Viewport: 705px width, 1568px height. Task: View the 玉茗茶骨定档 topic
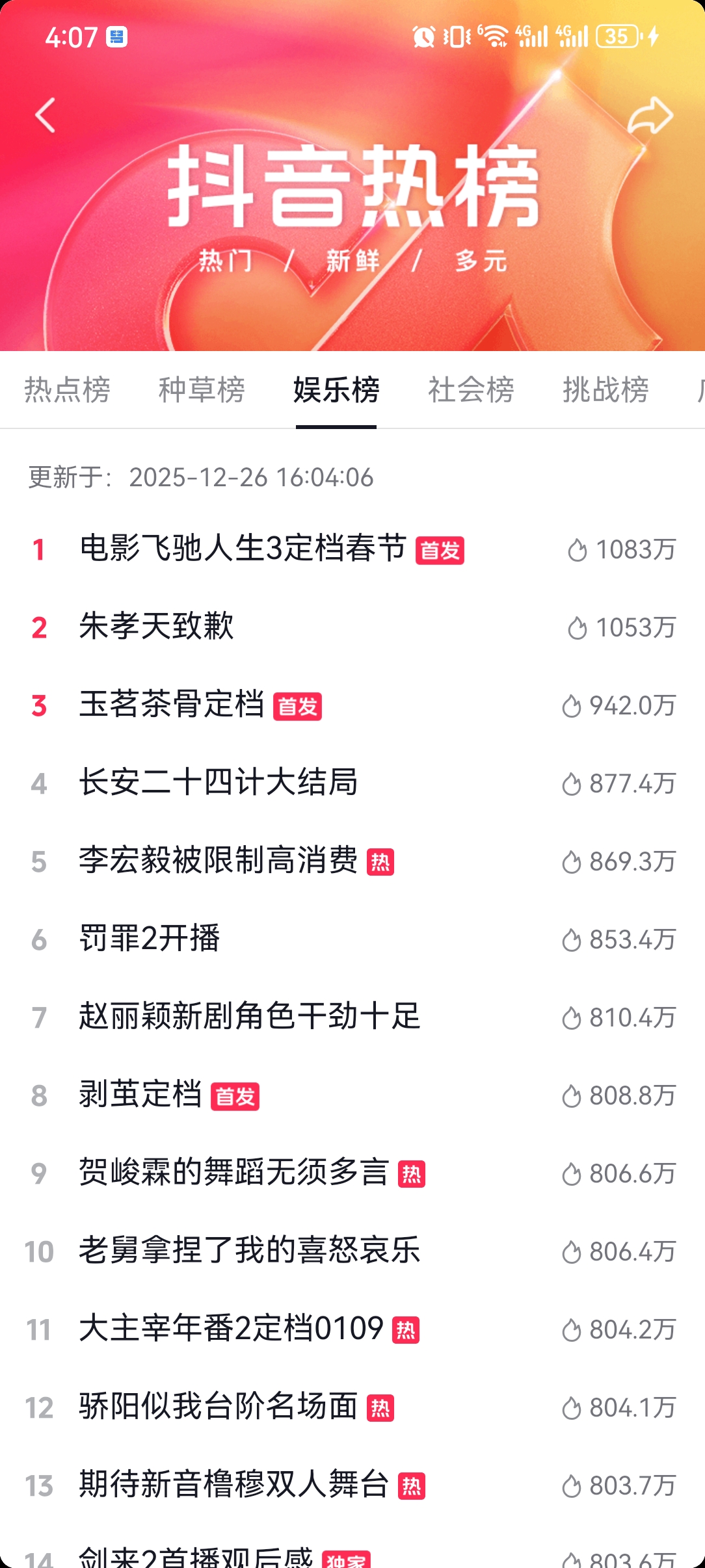172,705
